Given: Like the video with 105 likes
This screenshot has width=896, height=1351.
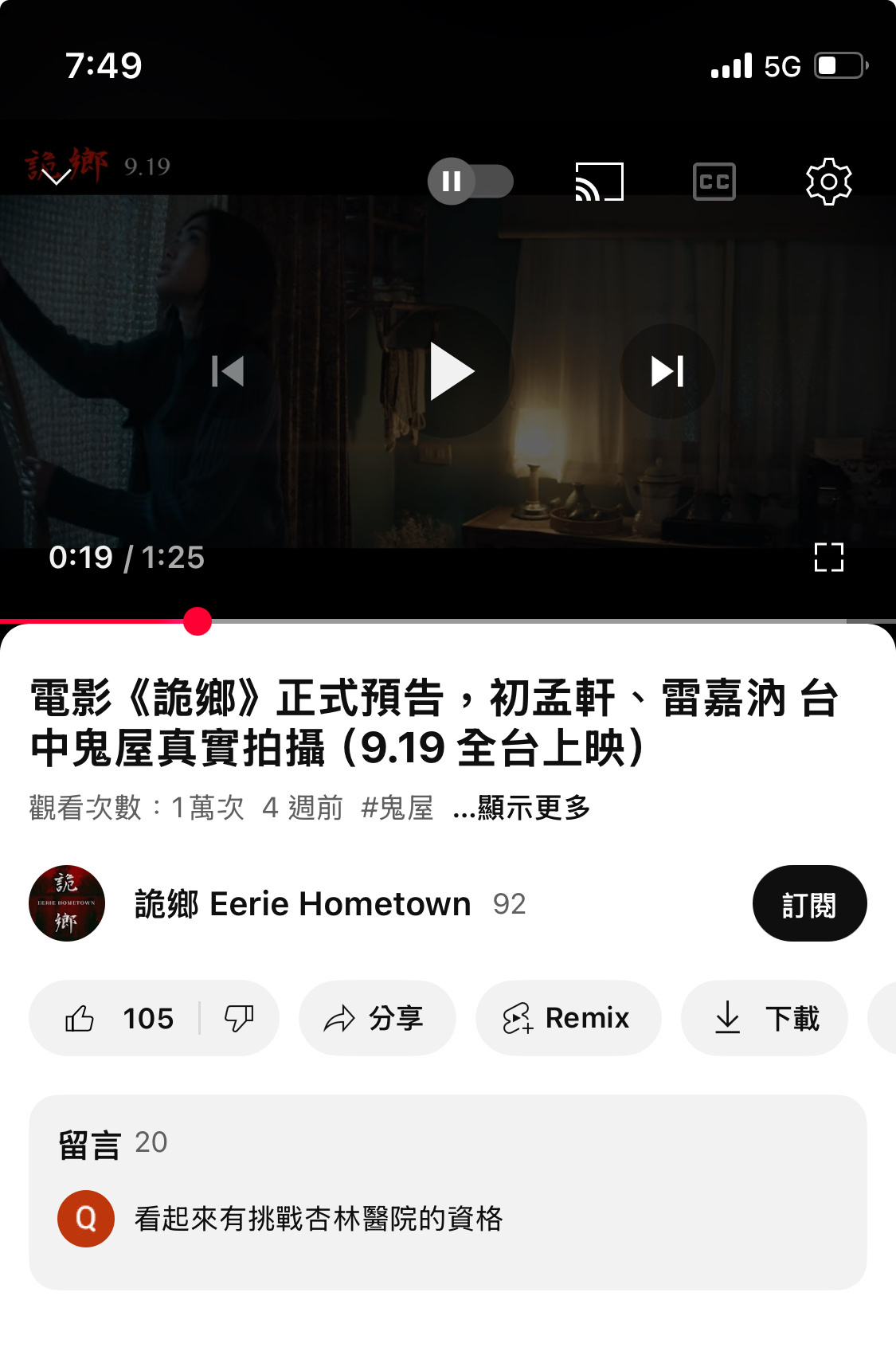Looking at the screenshot, I should (x=115, y=1018).
